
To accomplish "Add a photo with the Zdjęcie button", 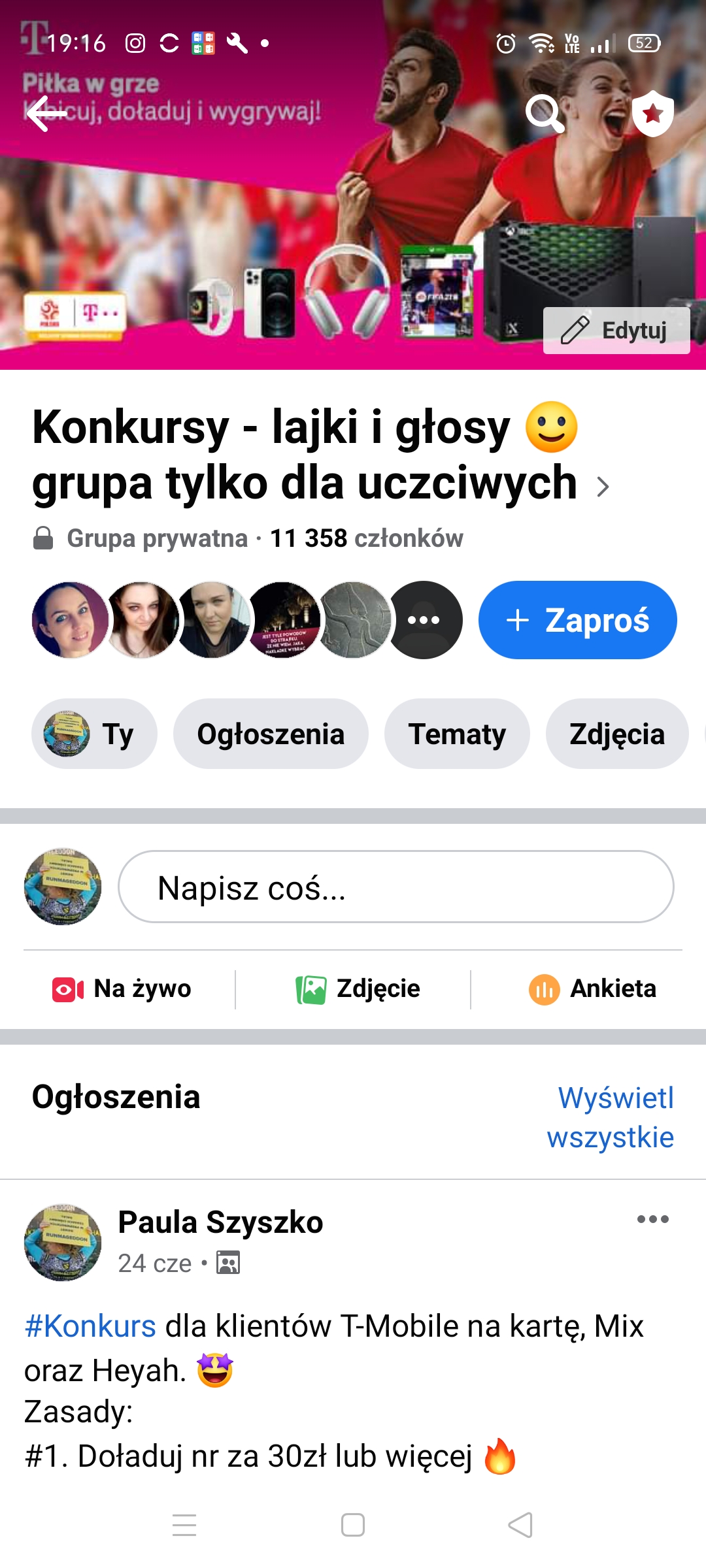I will 358,988.
